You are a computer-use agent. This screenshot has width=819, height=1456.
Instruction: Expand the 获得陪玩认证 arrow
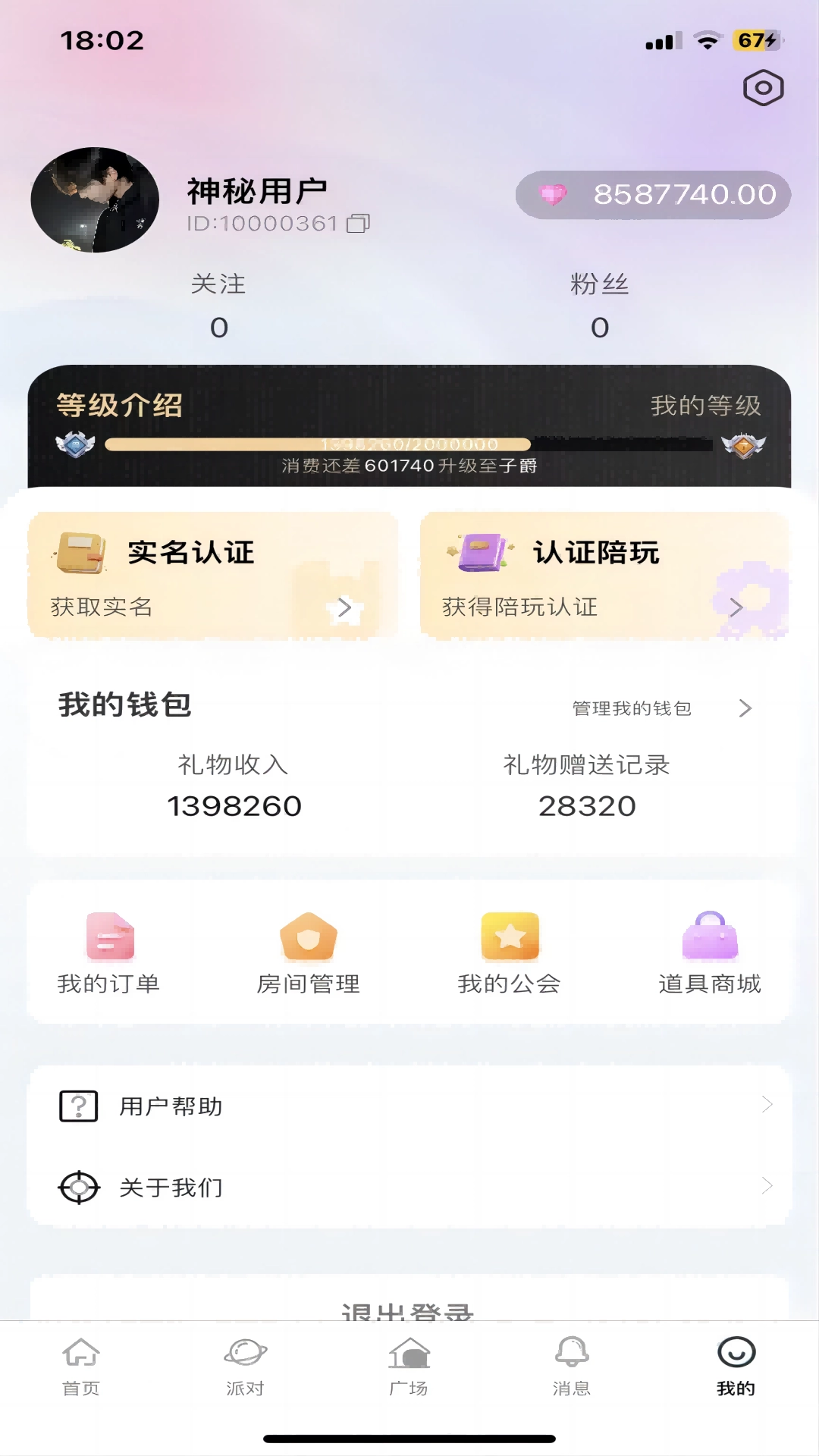click(736, 608)
